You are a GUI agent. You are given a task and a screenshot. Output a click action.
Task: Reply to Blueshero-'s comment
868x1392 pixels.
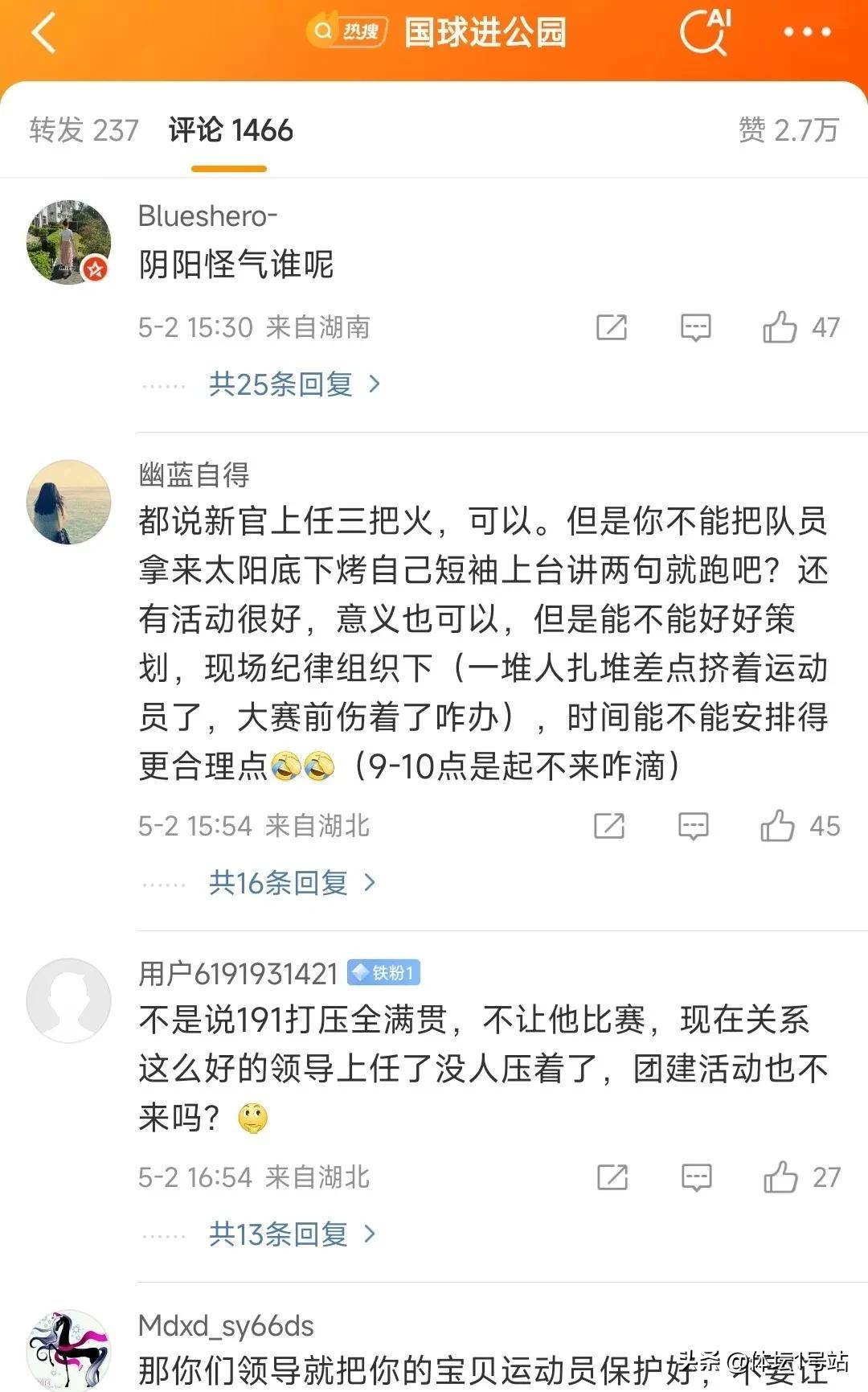[x=696, y=327]
